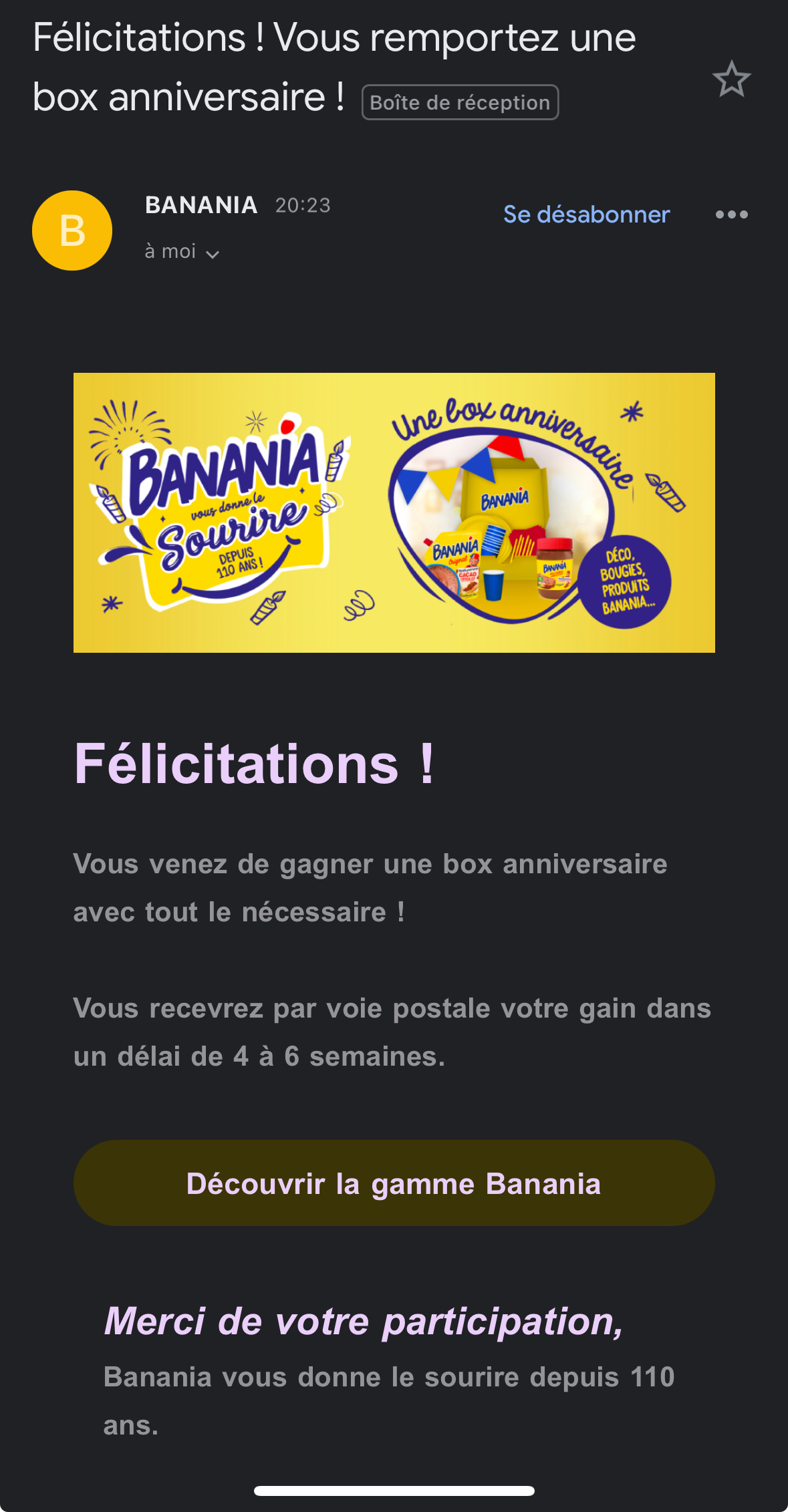Open BANANIA sender avatar
Image resolution: width=788 pixels, height=1512 pixels.
pos(72,231)
